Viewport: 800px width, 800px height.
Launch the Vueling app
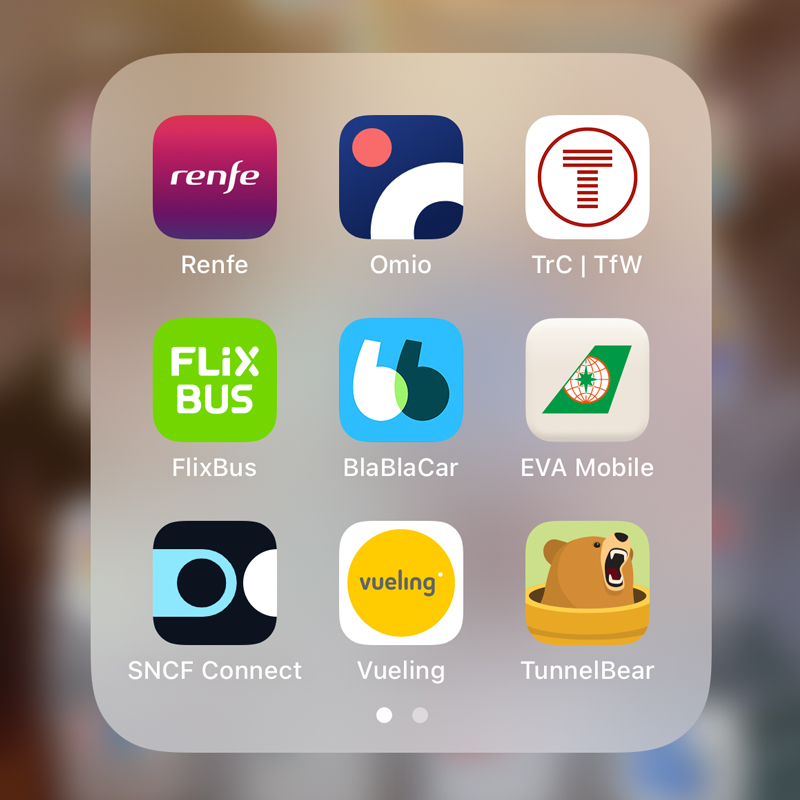coord(400,583)
